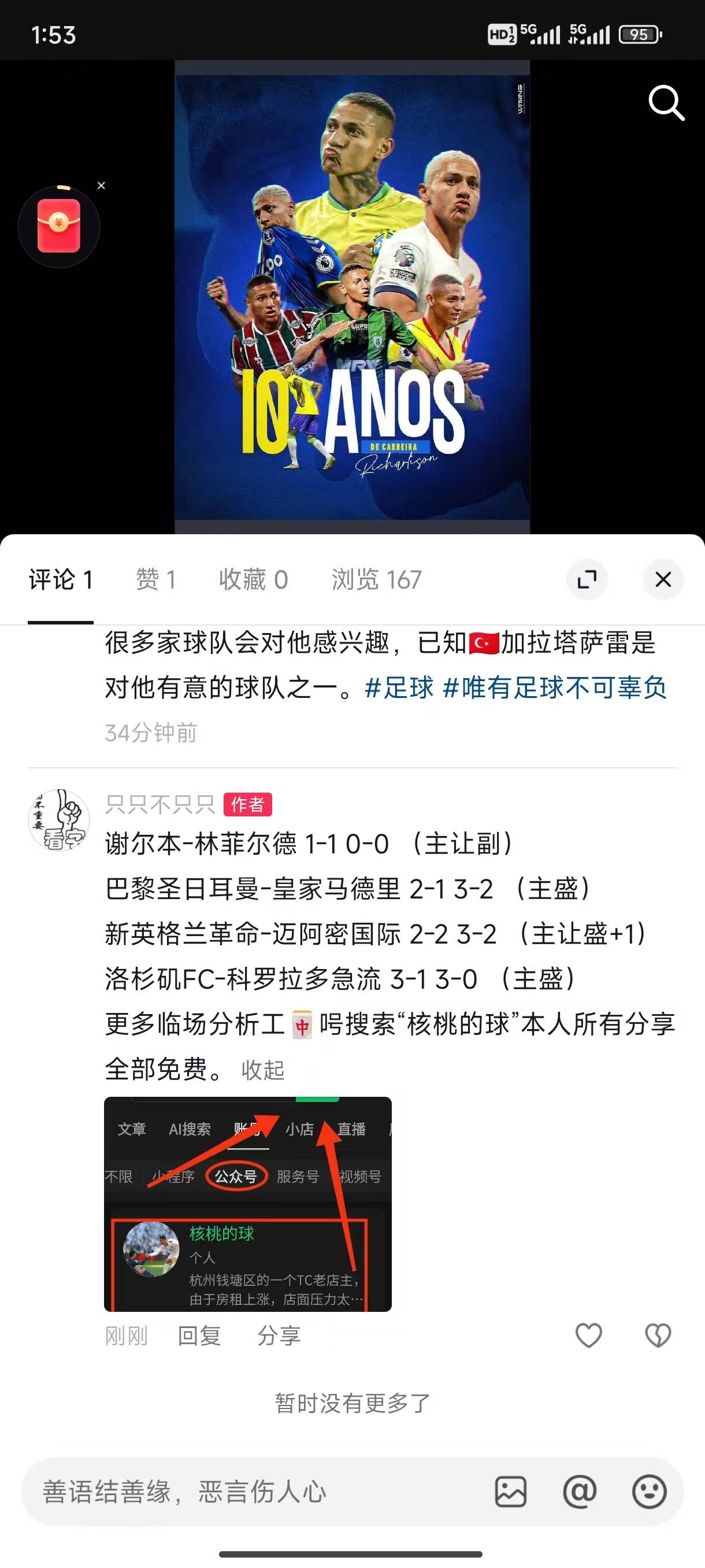The image size is (705, 1568).
Task: Close the comment panel
Action: click(x=663, y=579)
